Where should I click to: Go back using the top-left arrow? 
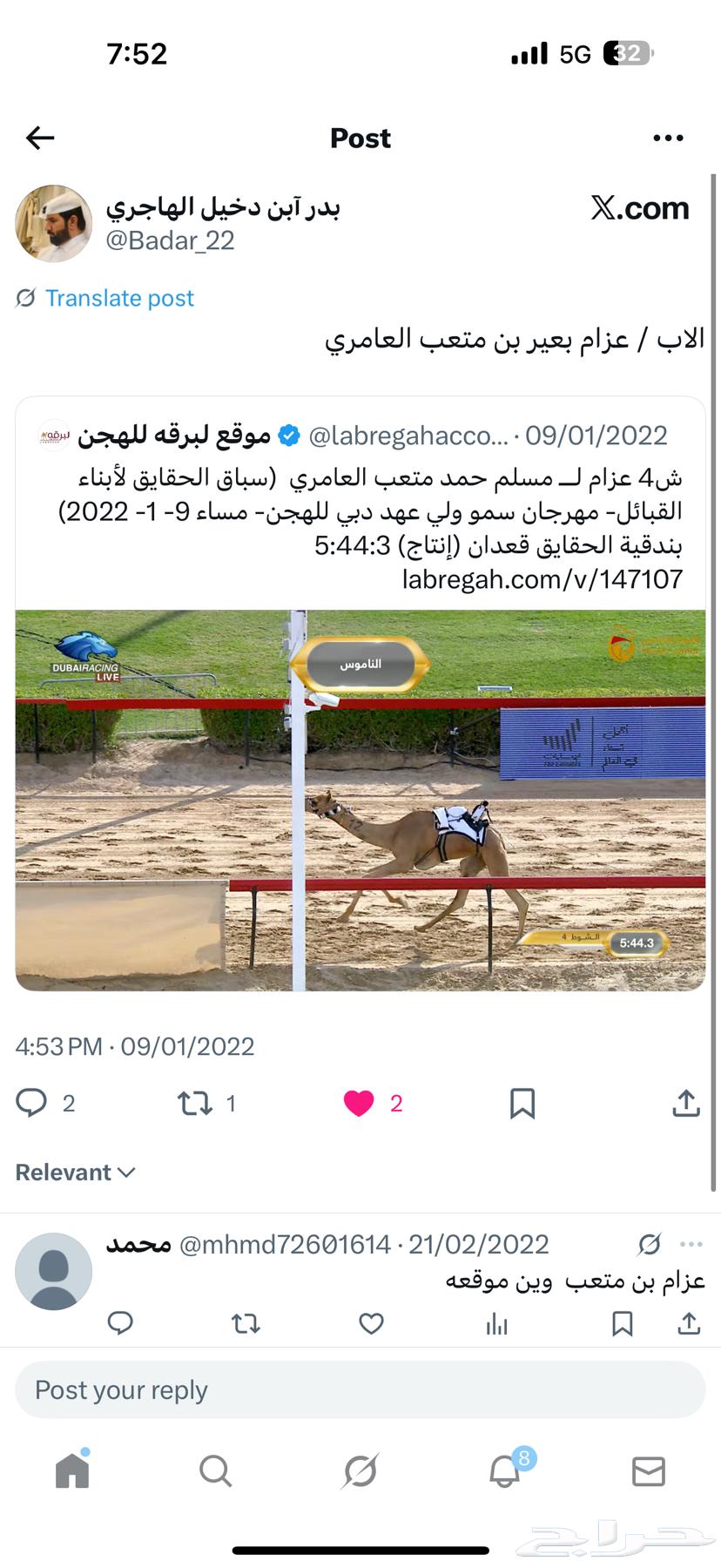coord(40,138)
